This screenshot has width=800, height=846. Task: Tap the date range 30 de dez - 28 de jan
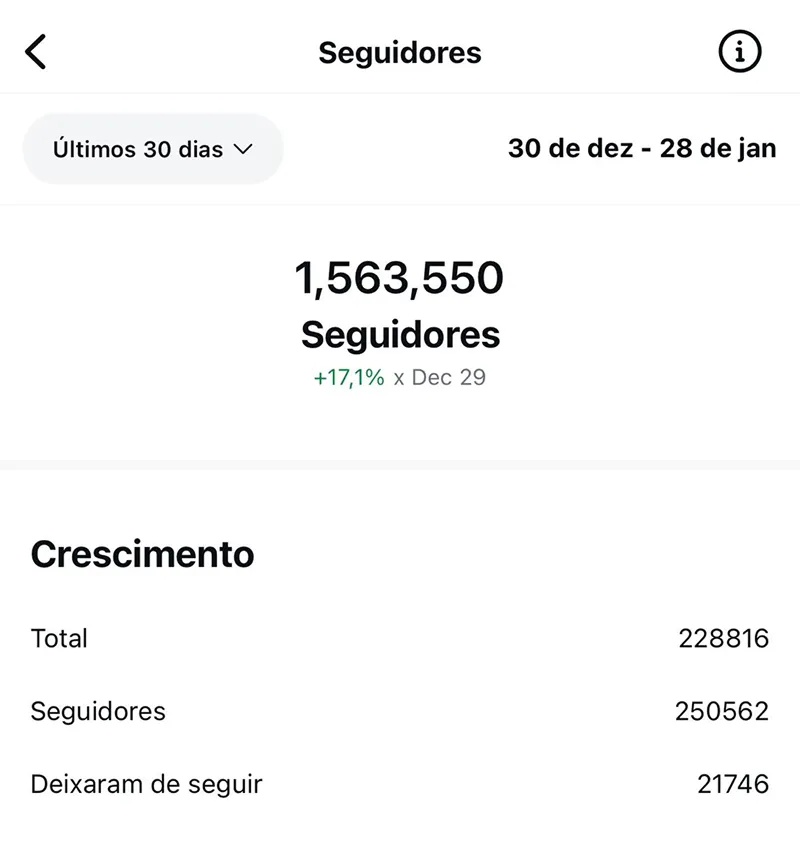tap(641, 148)
